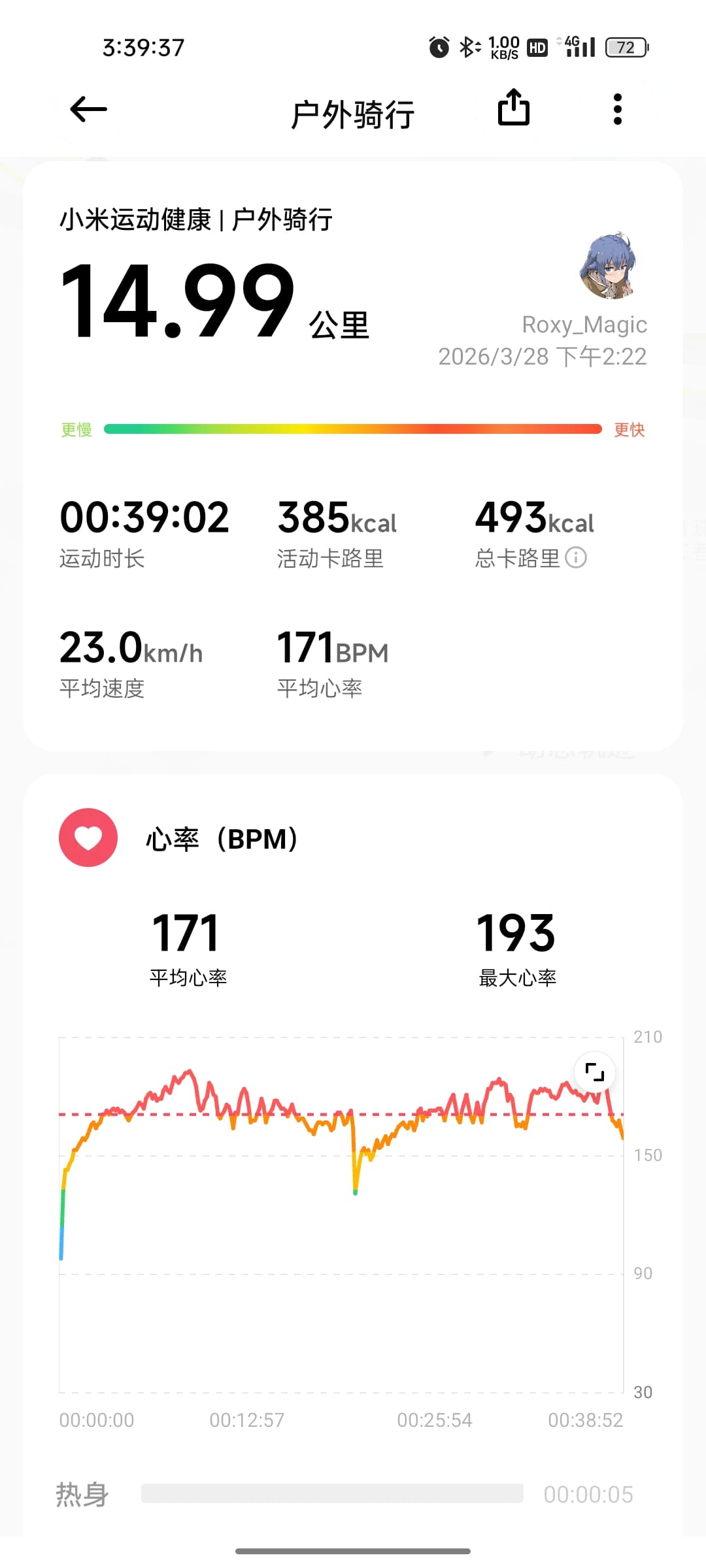Open the three-dot overflow menu
706x1568 pixels.
617,109
